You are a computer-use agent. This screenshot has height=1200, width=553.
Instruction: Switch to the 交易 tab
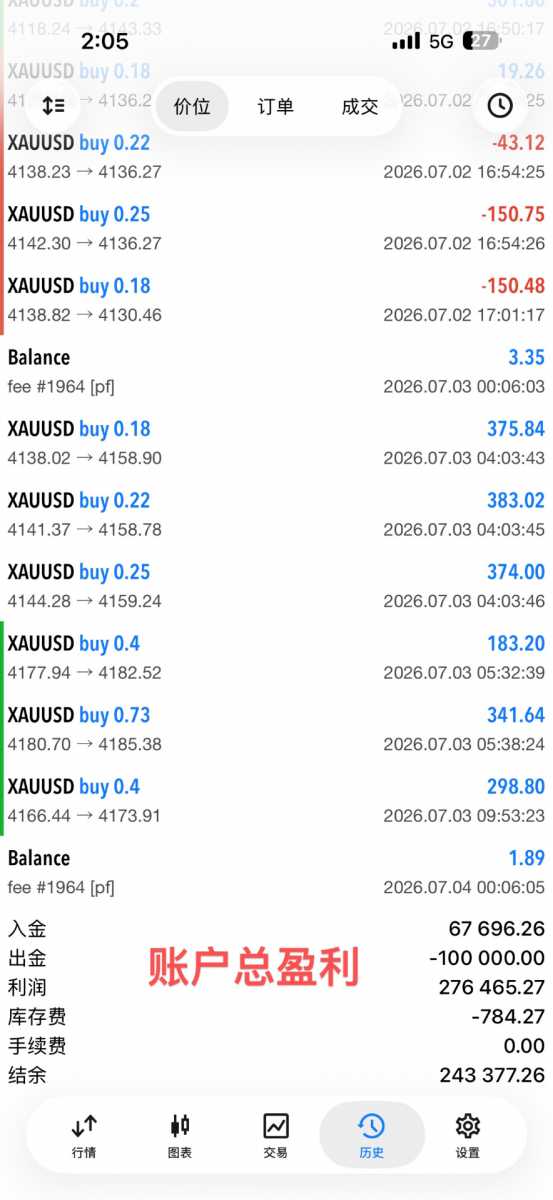(276, 1136)
